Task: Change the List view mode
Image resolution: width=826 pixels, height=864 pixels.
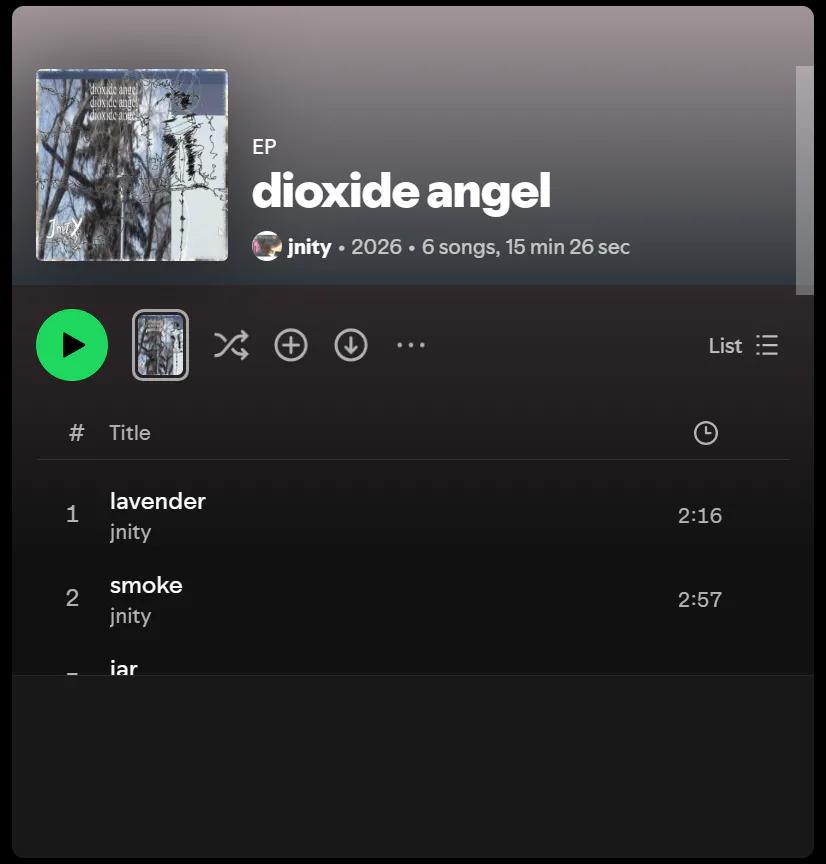Action: (x=743, y=345)
